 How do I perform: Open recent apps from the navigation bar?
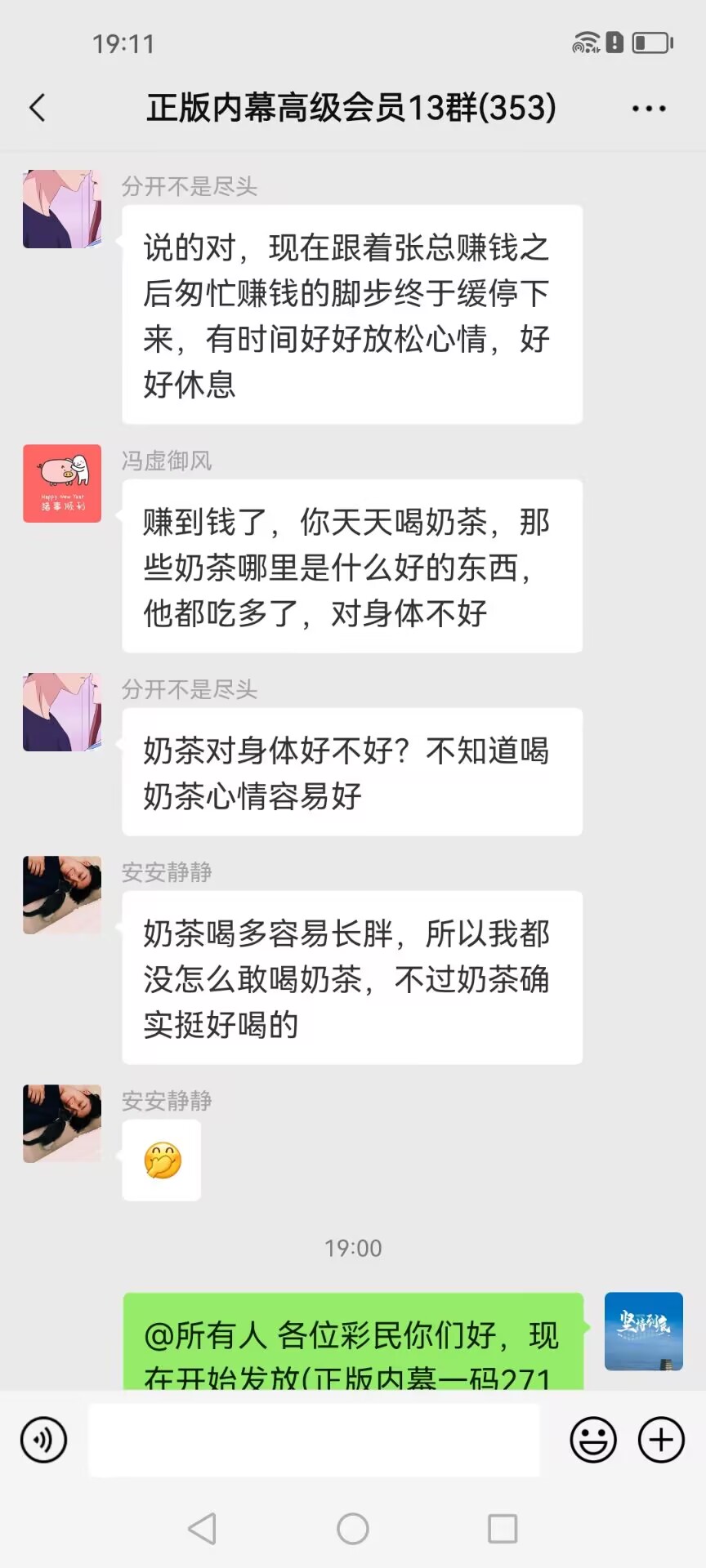502,1528
